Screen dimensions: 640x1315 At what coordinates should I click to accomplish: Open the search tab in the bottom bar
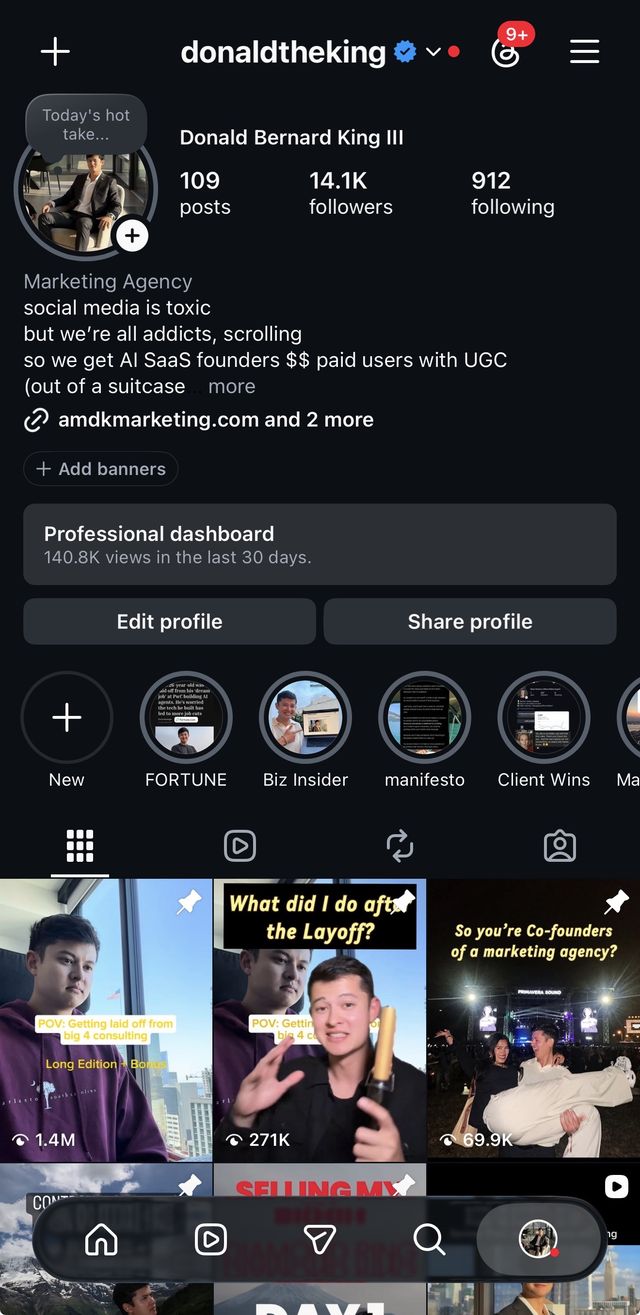[x=429, y=1240]
